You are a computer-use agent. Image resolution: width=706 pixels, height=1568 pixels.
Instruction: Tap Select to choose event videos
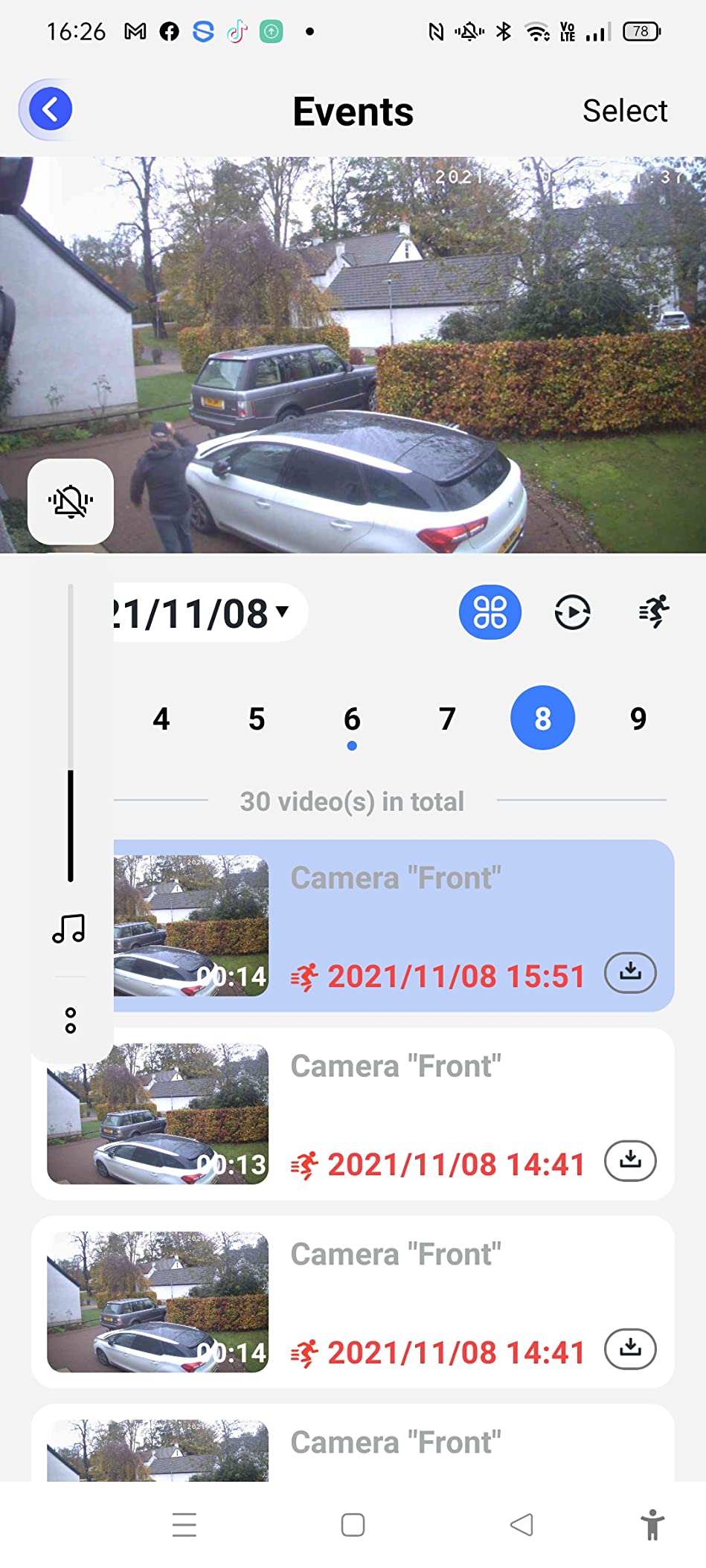tap(624, 111)
